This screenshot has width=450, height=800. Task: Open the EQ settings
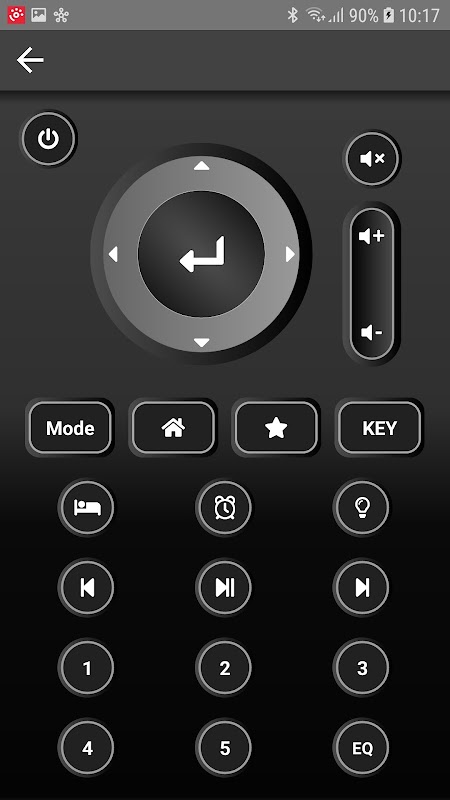click(362, 748)
